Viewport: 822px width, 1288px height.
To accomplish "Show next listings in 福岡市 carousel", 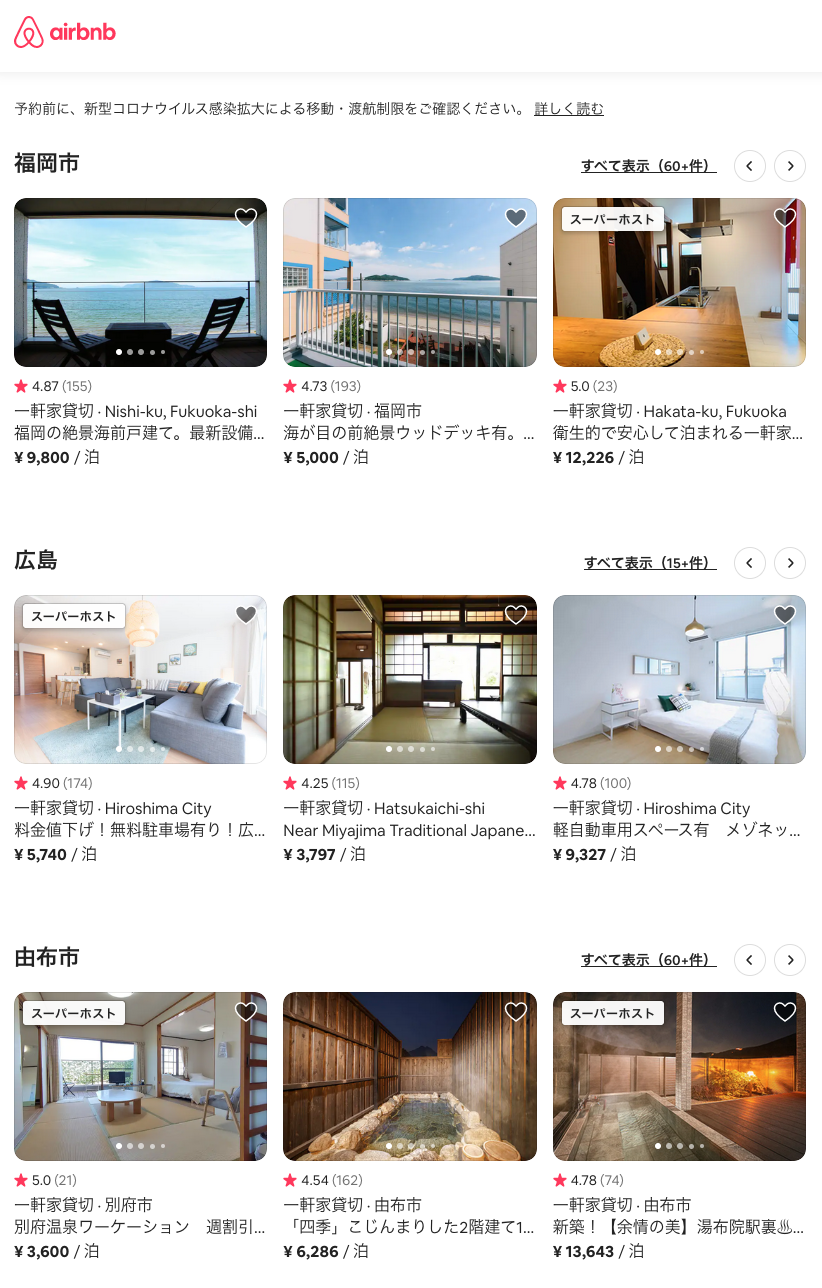I will [x=790, y=166].
